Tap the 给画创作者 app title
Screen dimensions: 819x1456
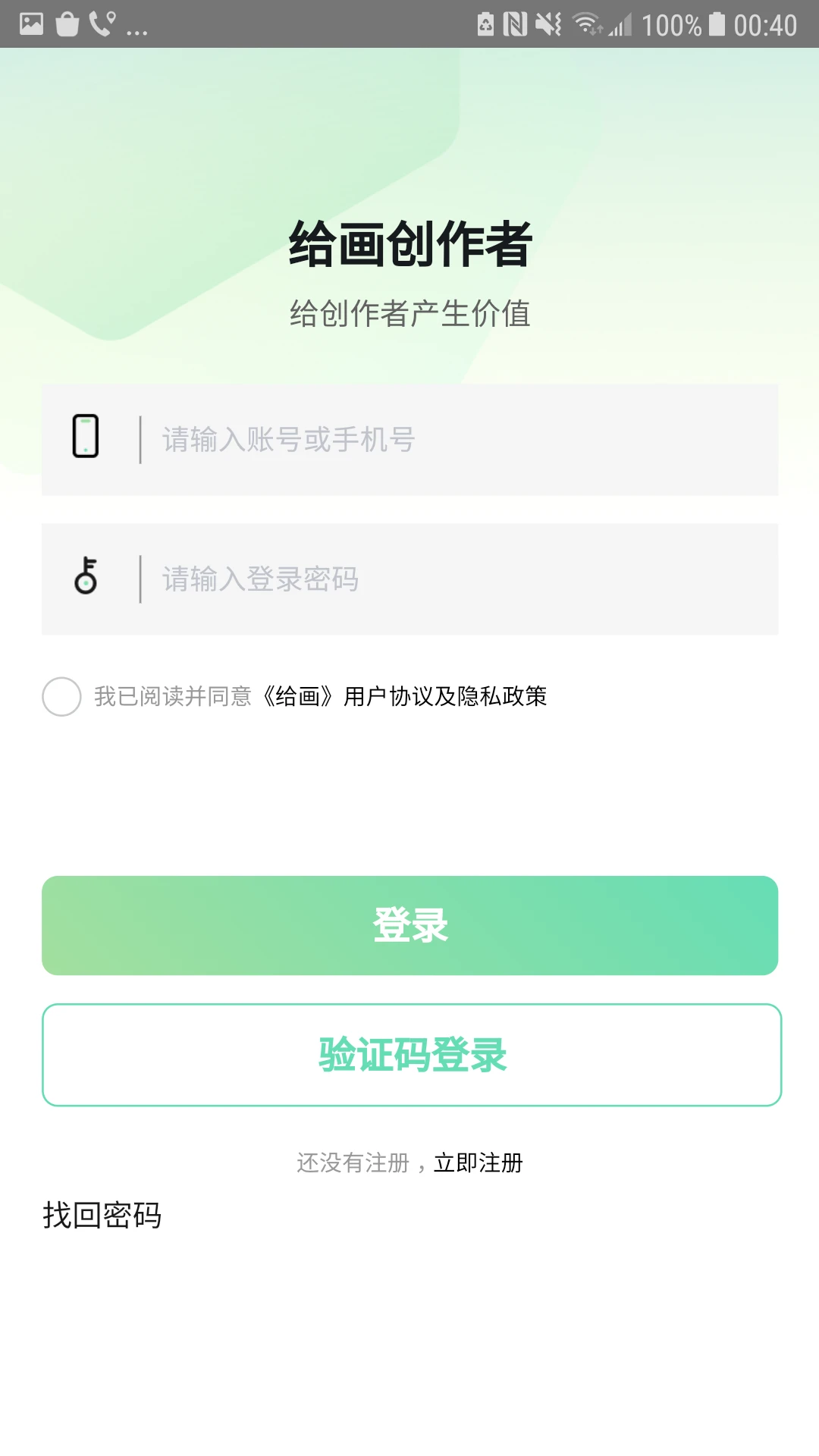click(409, 242)
